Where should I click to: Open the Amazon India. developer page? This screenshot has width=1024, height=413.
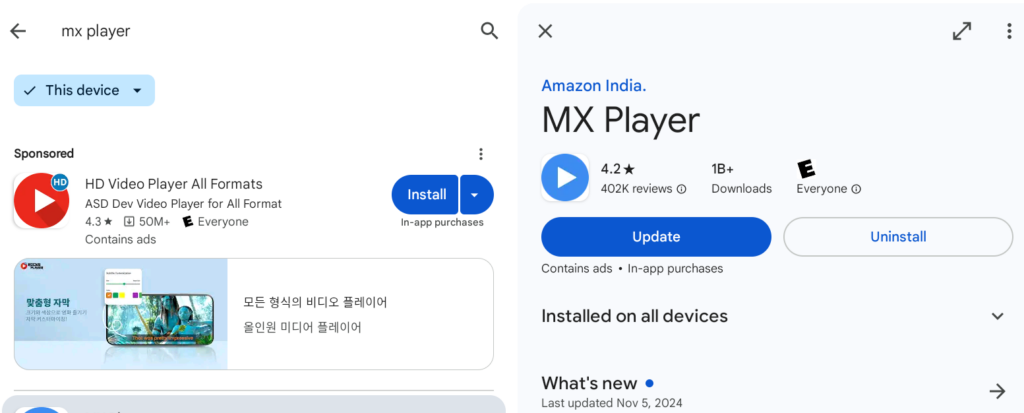click(x=594, y=85)
